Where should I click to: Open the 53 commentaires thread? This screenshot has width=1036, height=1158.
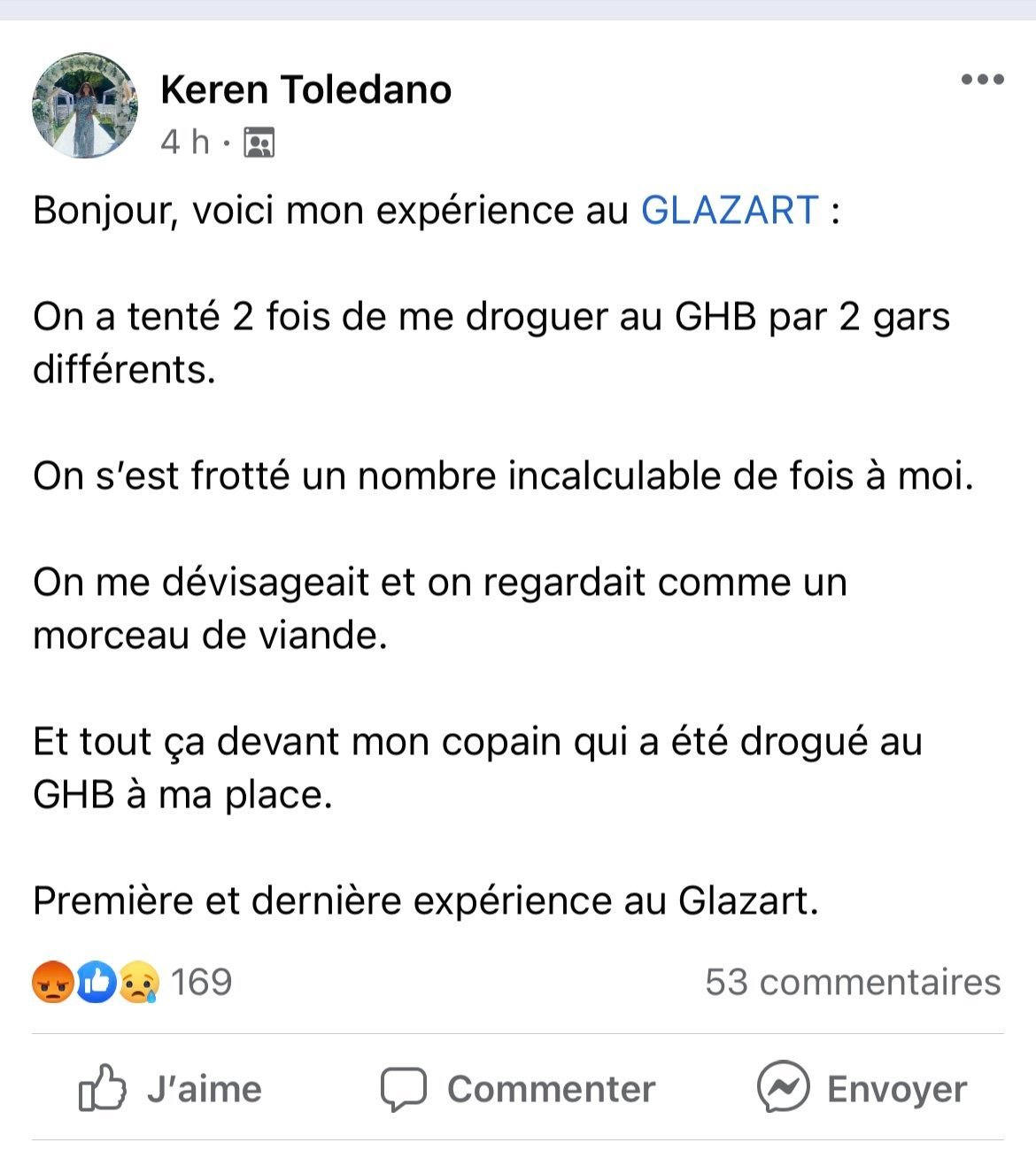pos(853,982)
